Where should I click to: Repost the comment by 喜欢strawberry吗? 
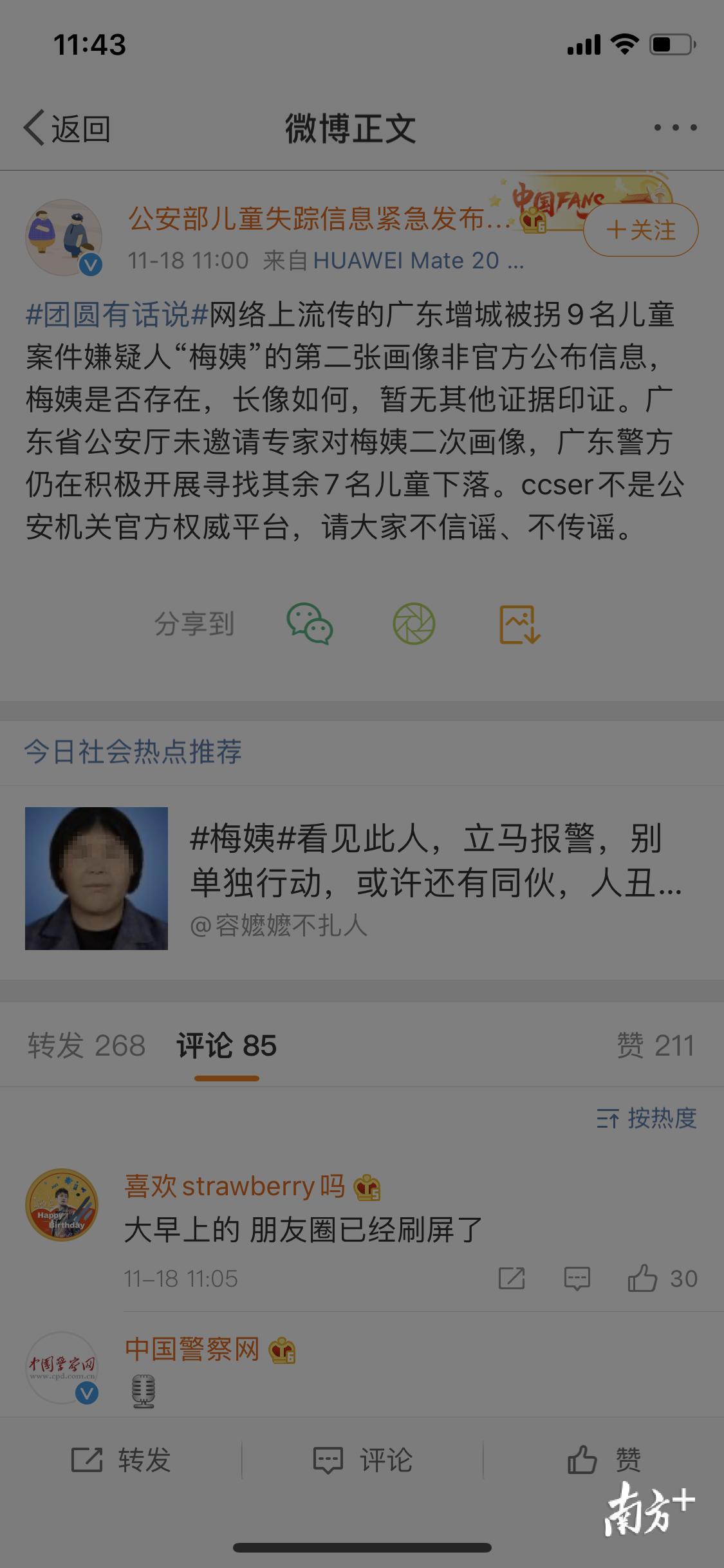[x=512, y=1278]
